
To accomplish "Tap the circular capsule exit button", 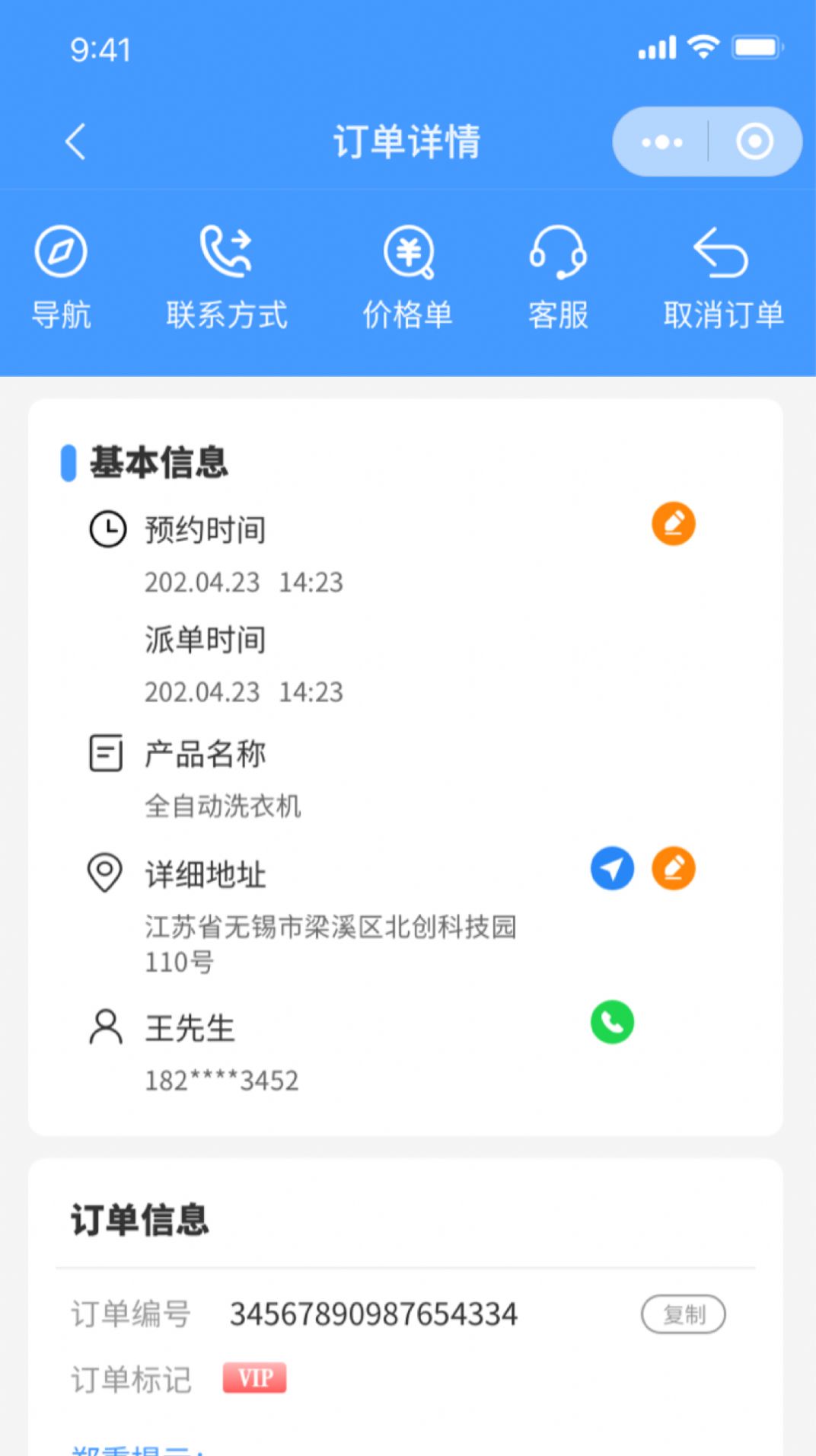I will tap(754, 141).
